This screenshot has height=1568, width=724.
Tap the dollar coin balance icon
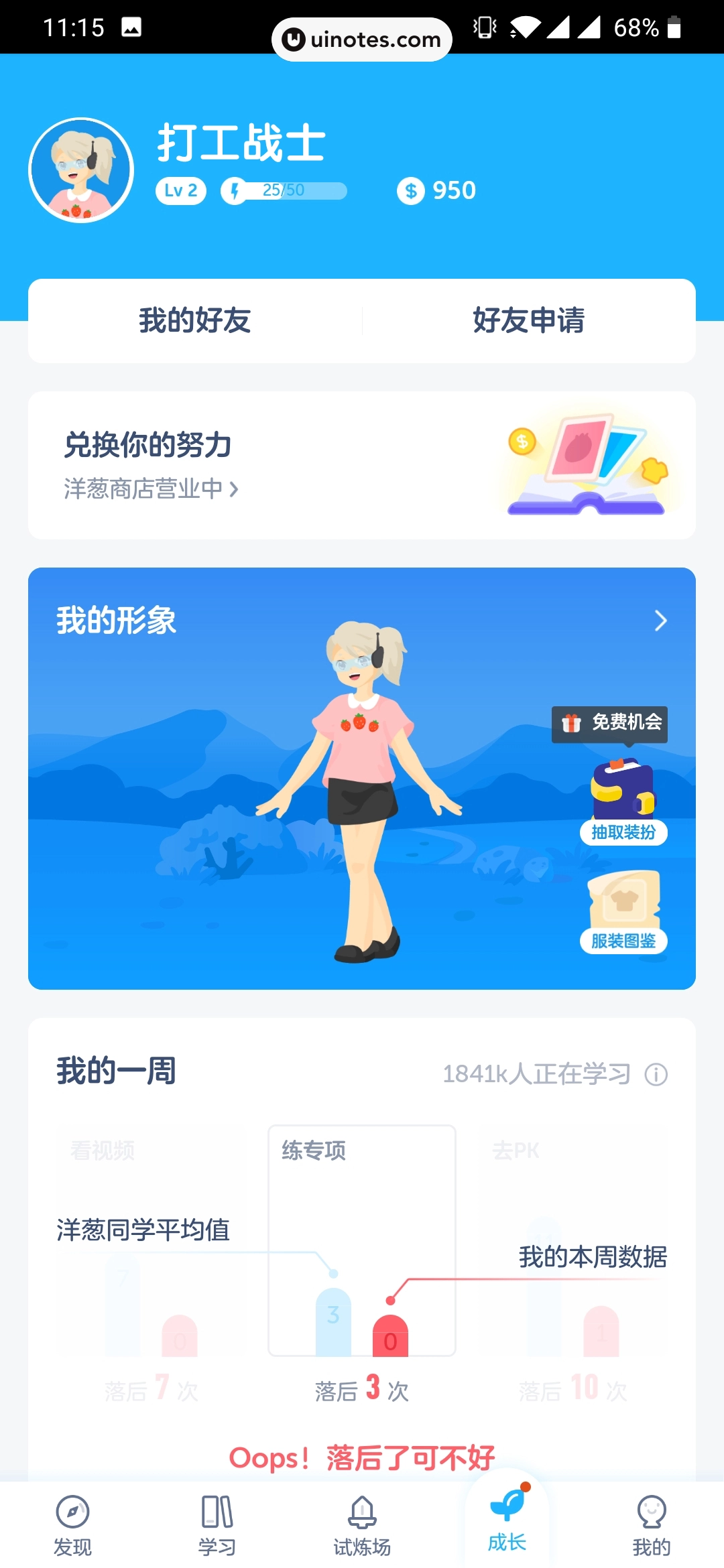(411, 190)
